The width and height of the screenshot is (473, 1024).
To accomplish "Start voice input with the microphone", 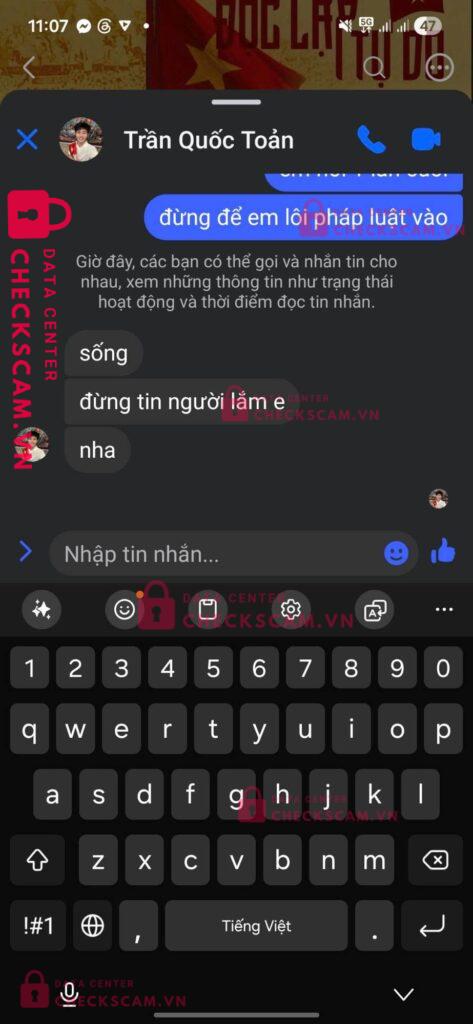I will pyautogui.click(x=68, y=995).
